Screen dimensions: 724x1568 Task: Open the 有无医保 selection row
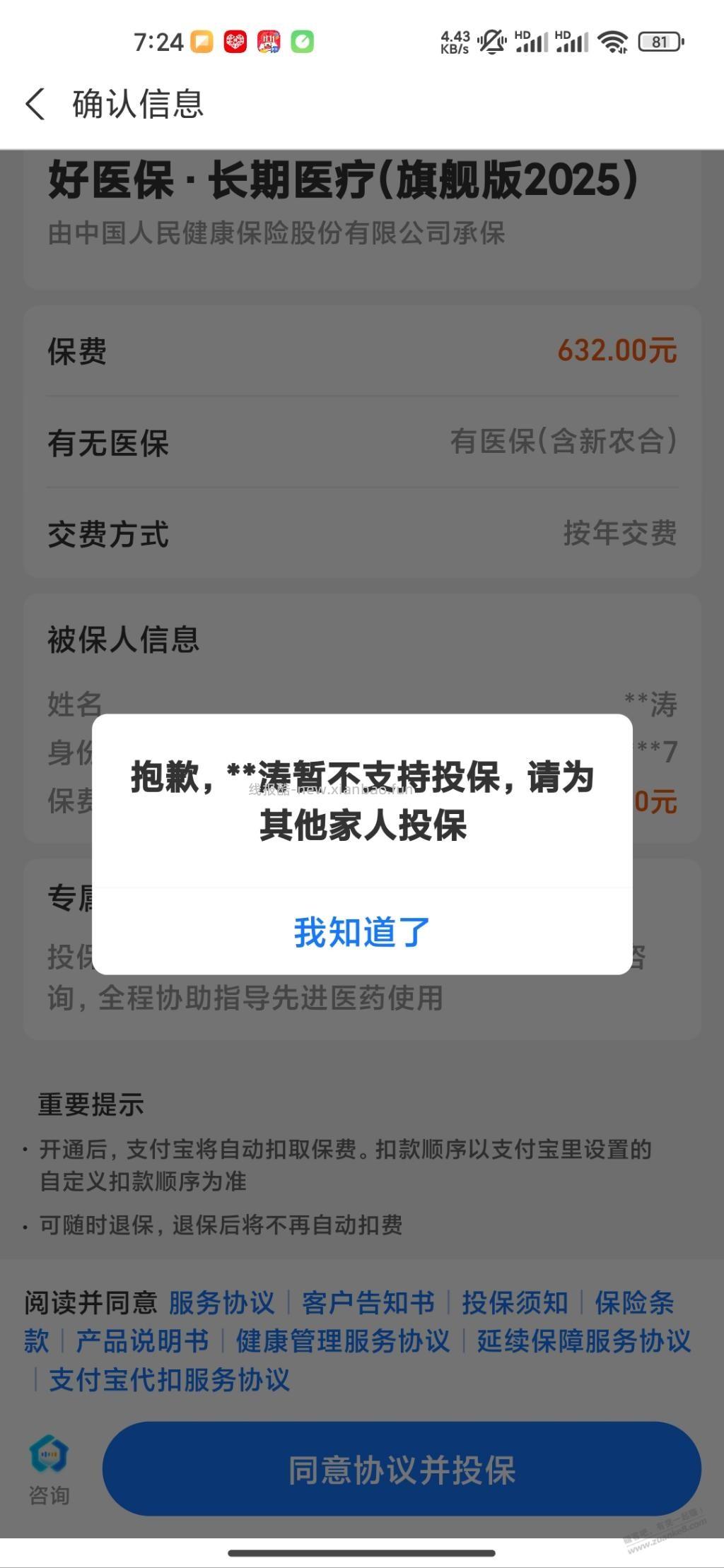point(362,442)
